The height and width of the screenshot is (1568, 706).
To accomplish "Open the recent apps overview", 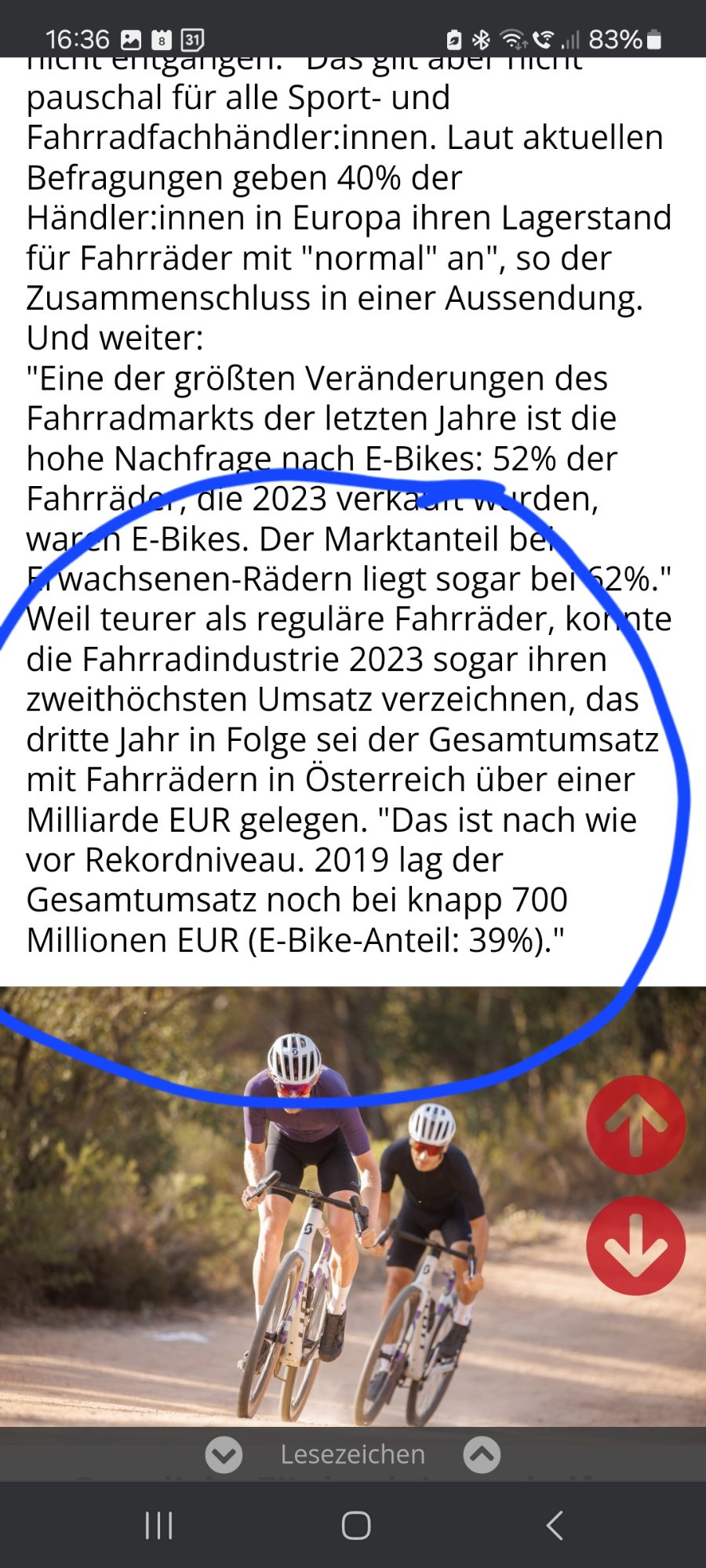I will point(158,1526).
